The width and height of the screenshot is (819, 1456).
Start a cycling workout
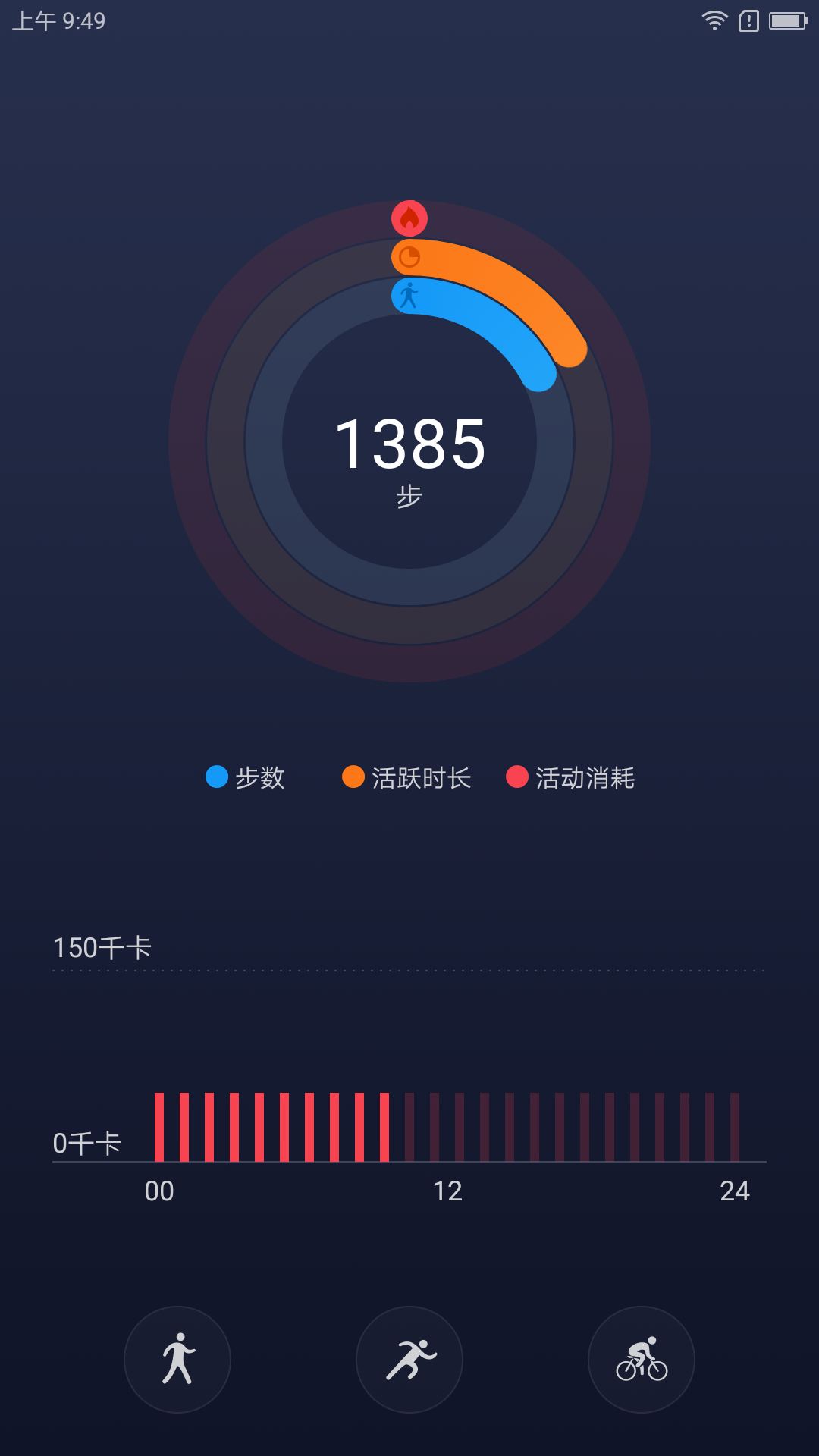click(642, 1359)
